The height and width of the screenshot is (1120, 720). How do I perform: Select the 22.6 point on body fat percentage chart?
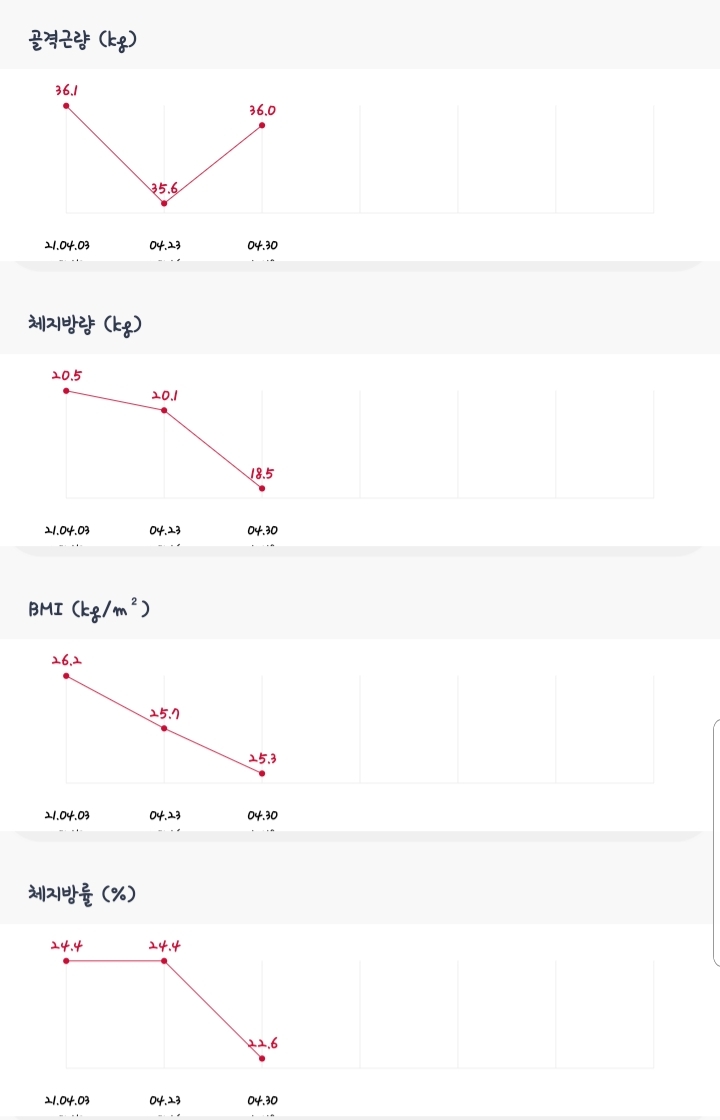point(262,1059)
